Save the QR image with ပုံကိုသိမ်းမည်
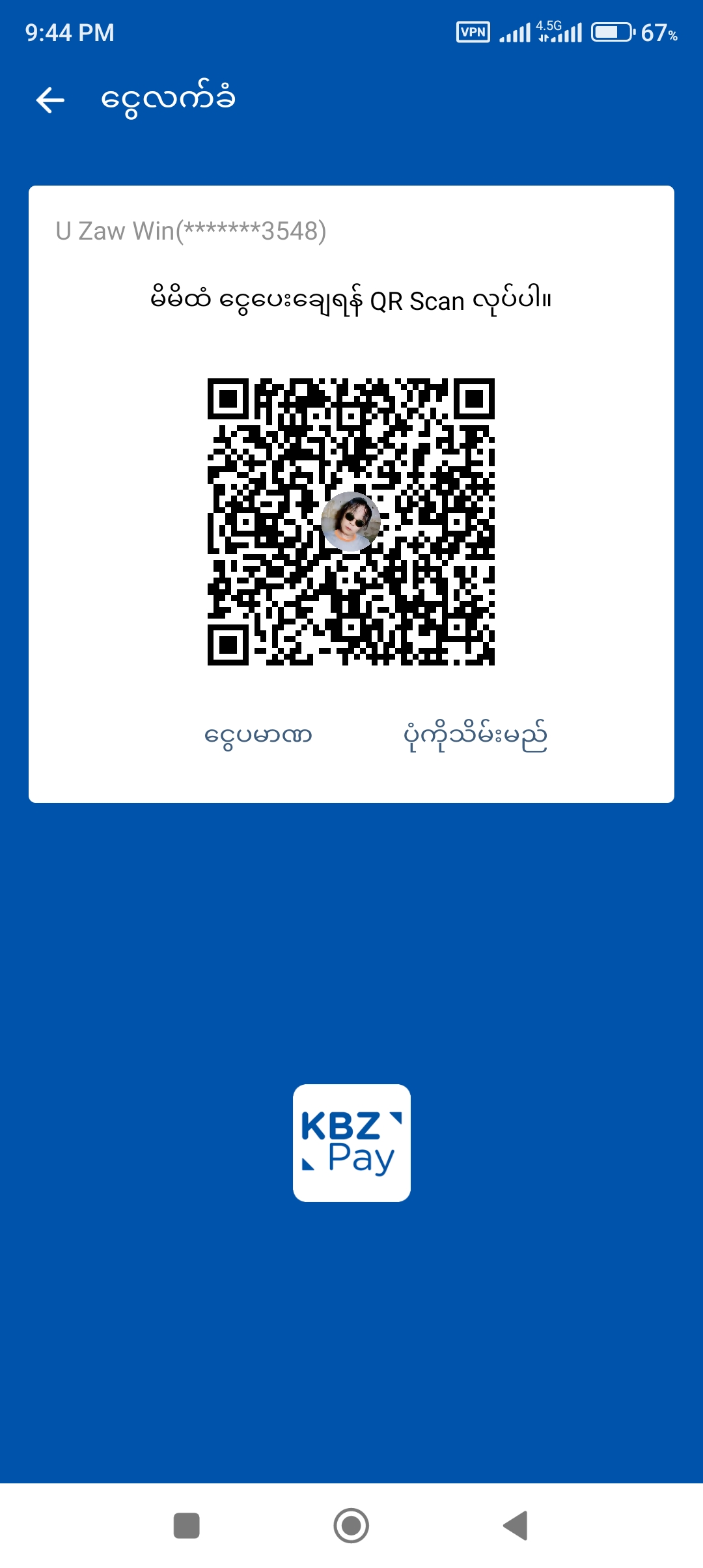 tap(475, 736)
